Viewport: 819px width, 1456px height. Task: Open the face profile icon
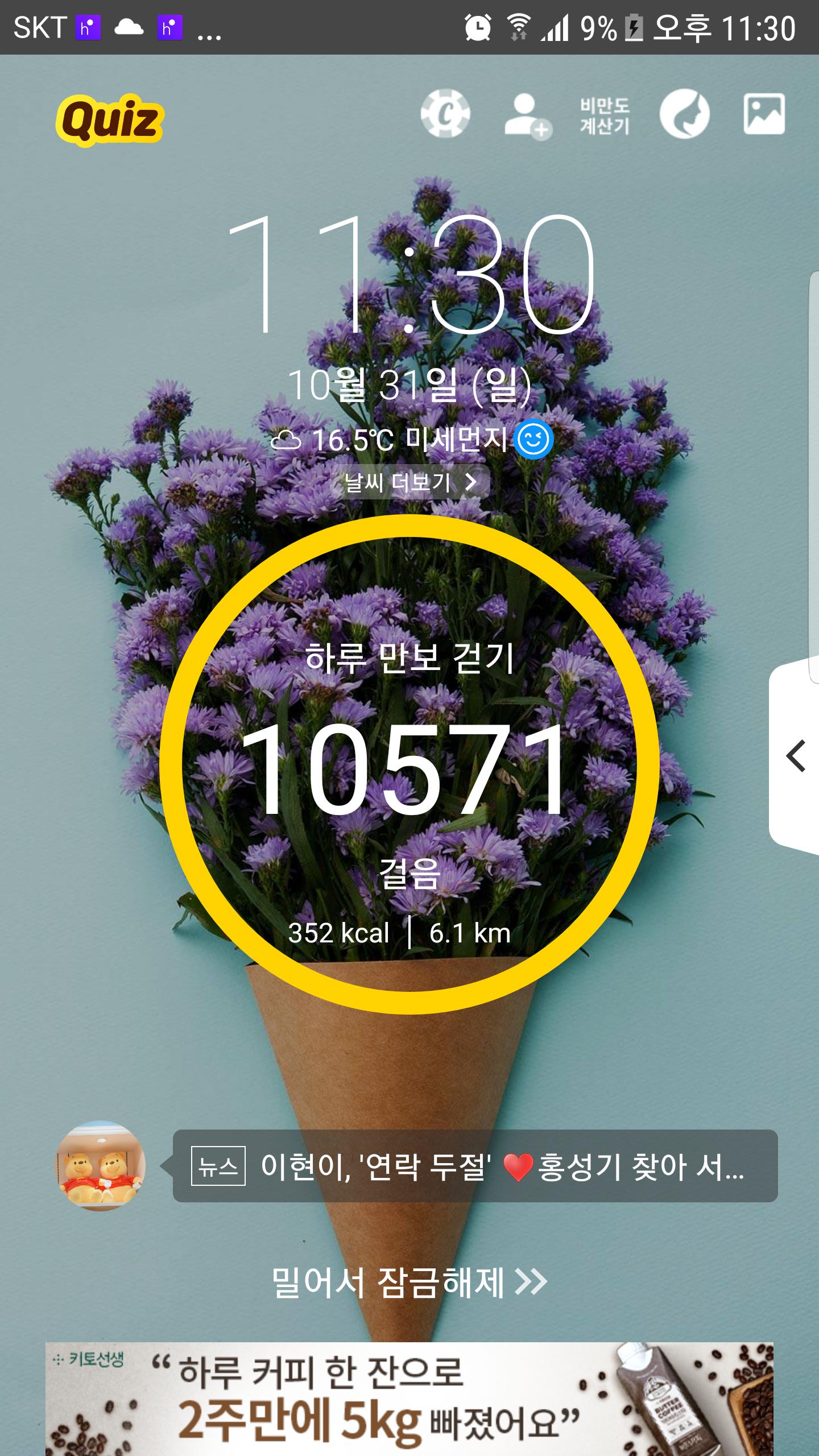[x=684, y=114]
